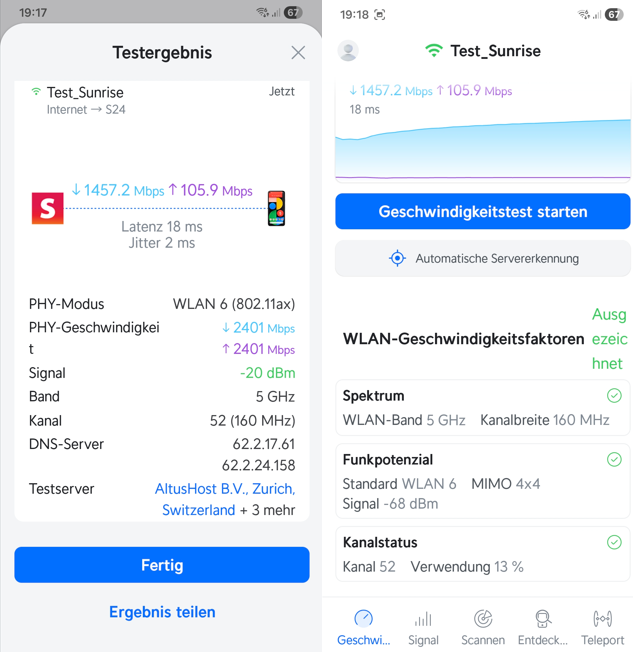Switch to the Scannen tab
633x653 pixels.
[x=483, y=627]
